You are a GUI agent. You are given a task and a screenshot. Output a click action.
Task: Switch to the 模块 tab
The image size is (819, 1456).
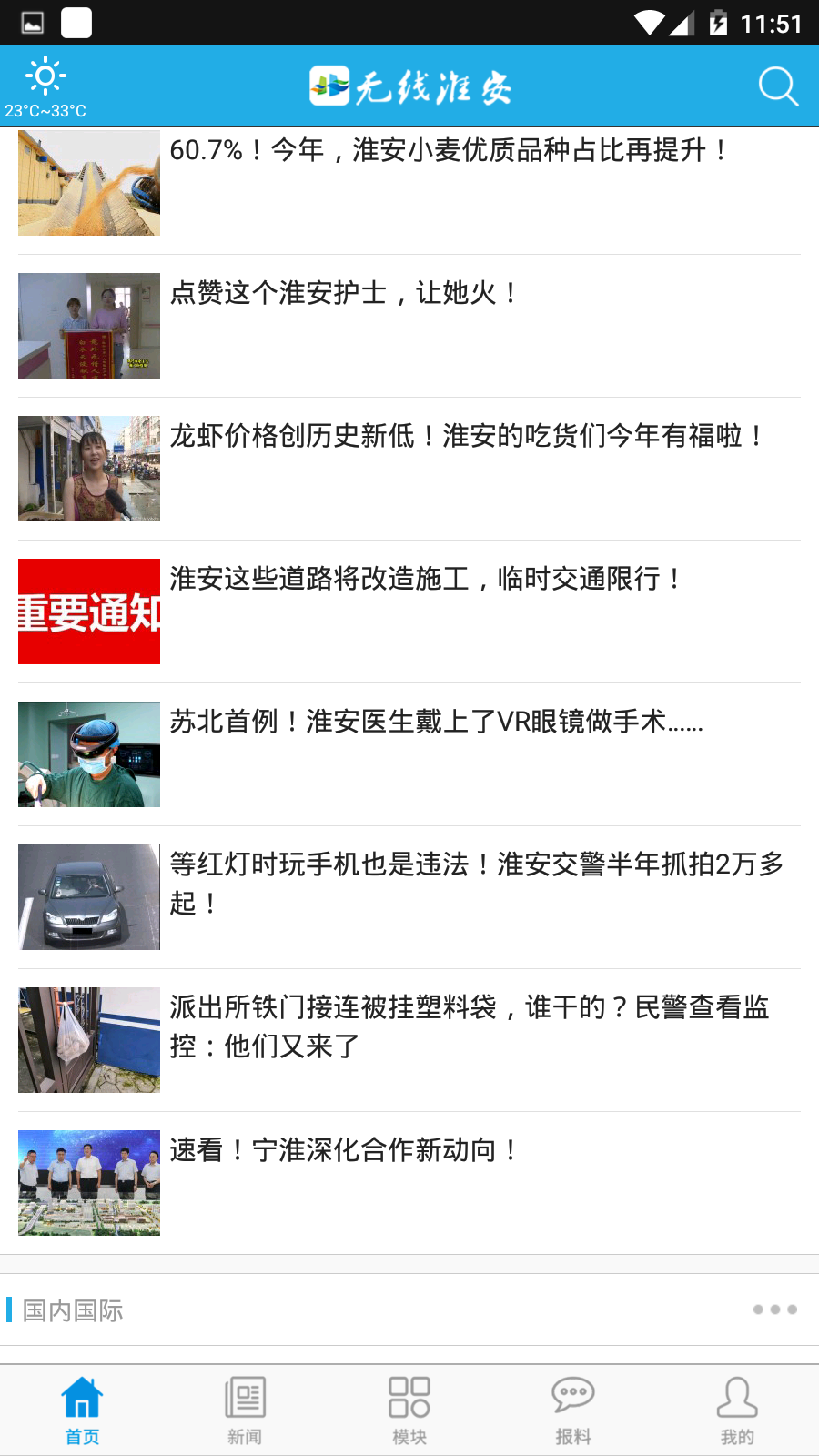click(409, 1409)
